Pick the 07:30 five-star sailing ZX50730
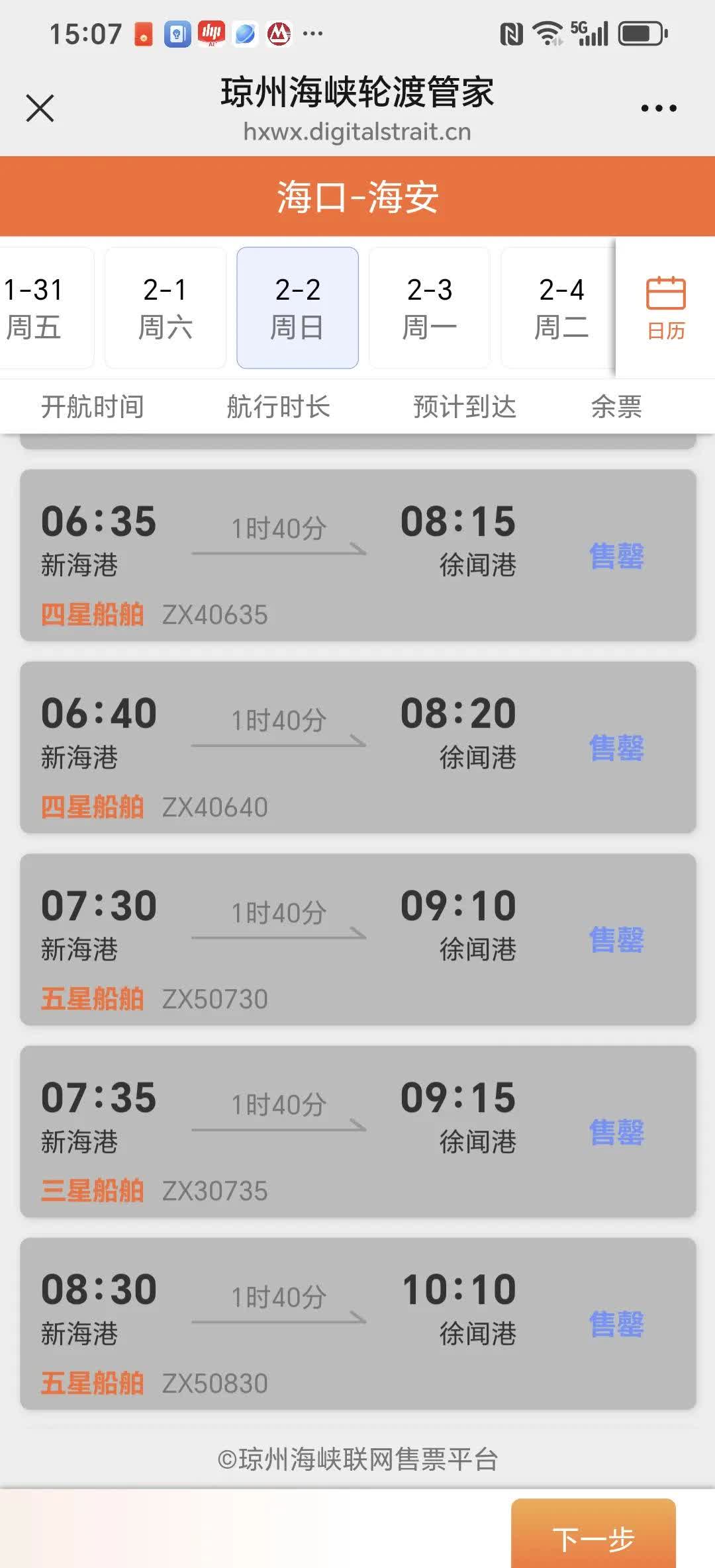This screenshot has width=715, height=1568. (358, 939)
